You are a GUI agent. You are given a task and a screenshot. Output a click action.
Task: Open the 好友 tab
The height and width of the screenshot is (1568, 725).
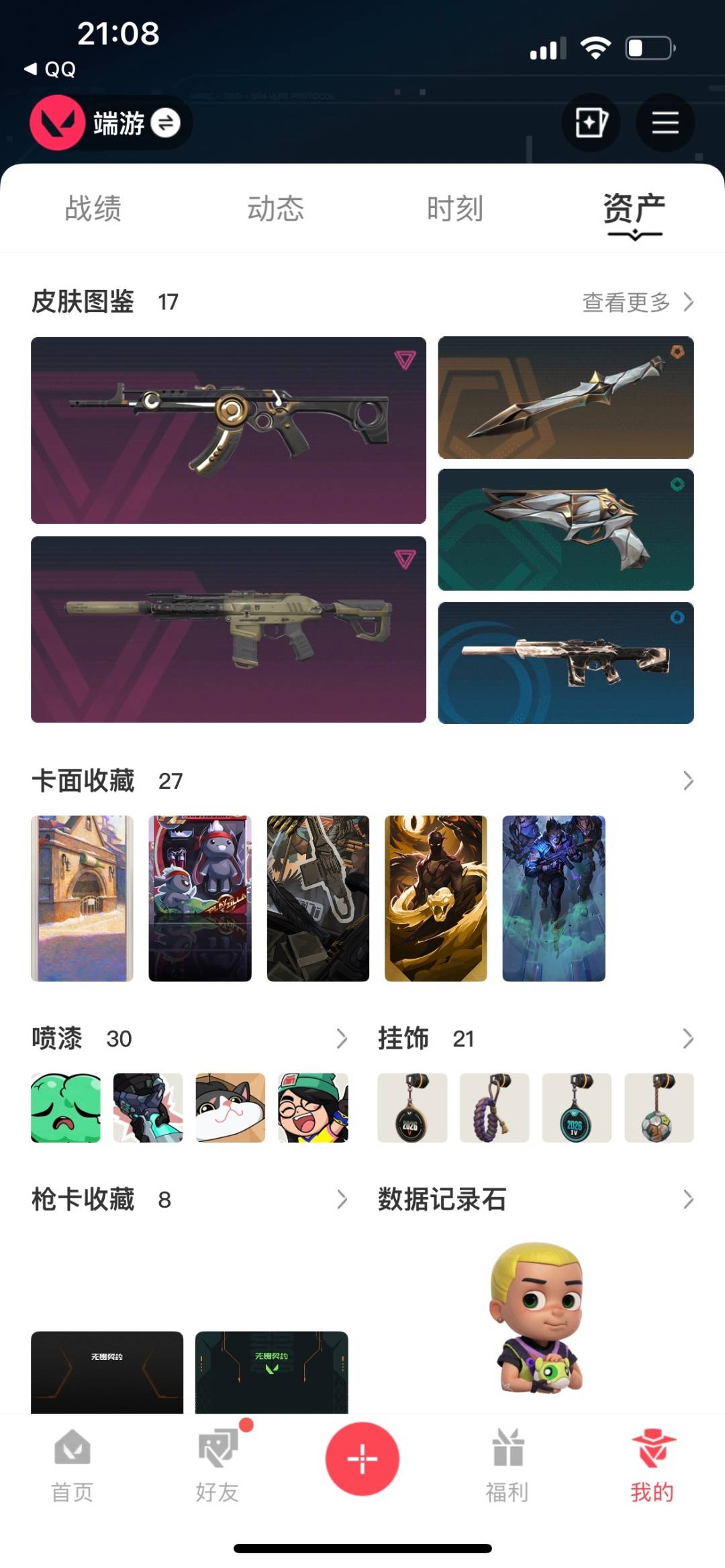(x=217, y=1466)
